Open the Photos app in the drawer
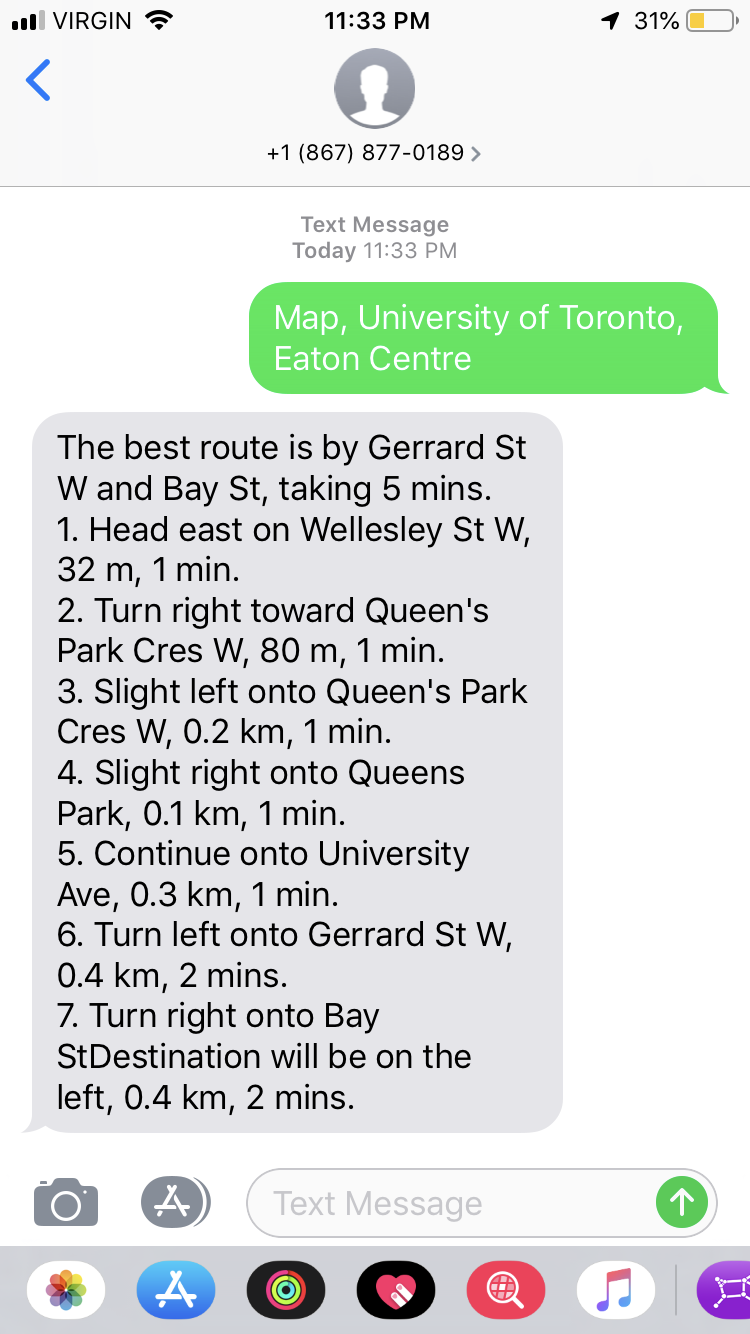This screenshot has height=1334, width=750. click(66, 1289)
